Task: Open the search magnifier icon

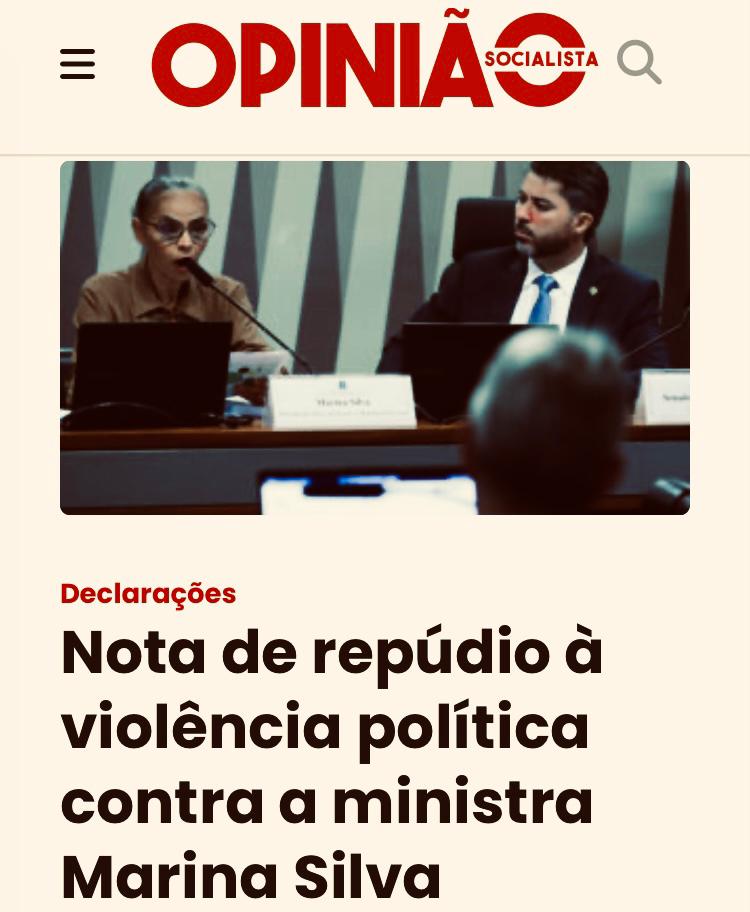Action: point(639,62)
